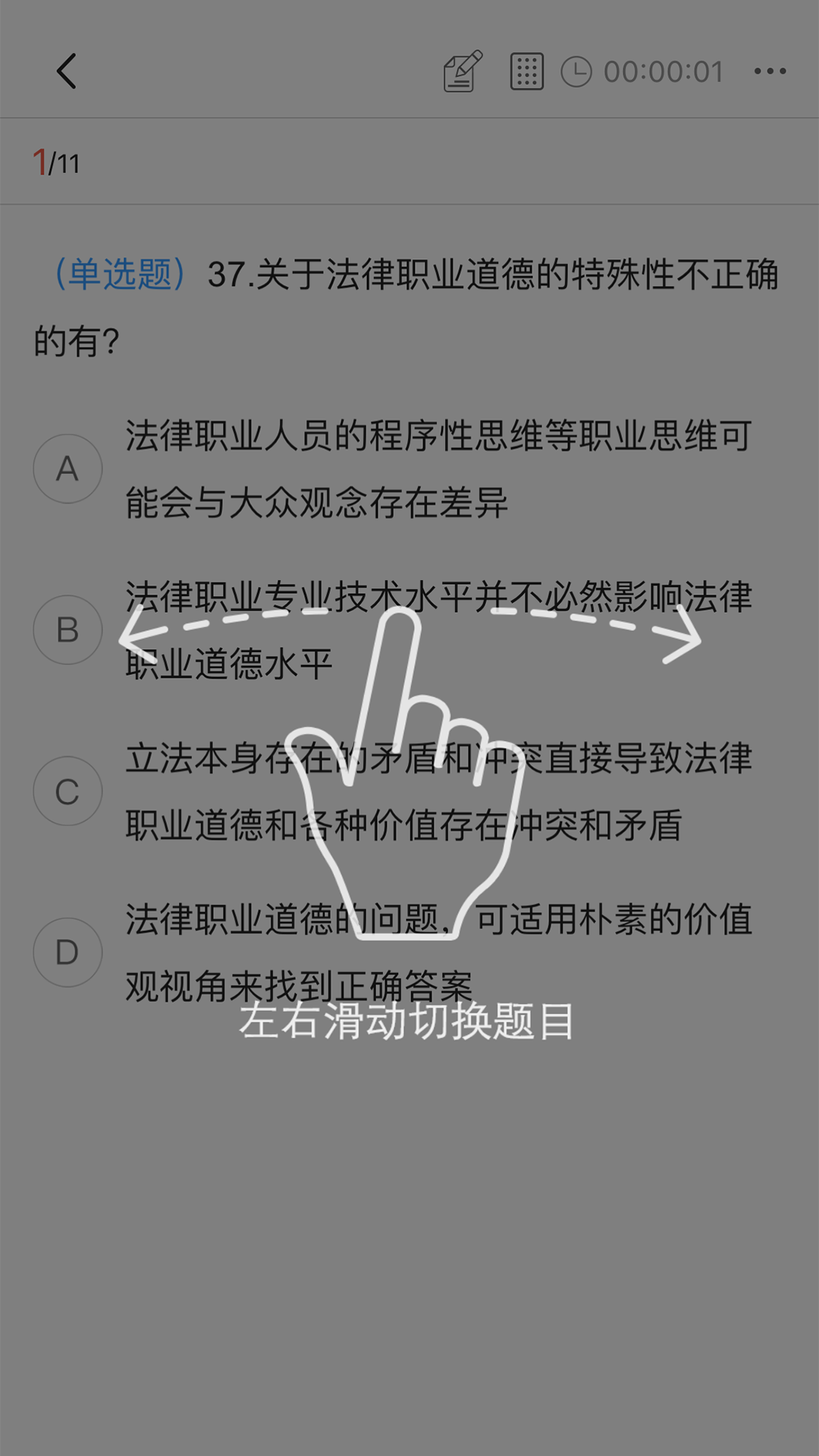Open the answer sheet grid icon
819x1456 pixels.
(x=528, y=72)
